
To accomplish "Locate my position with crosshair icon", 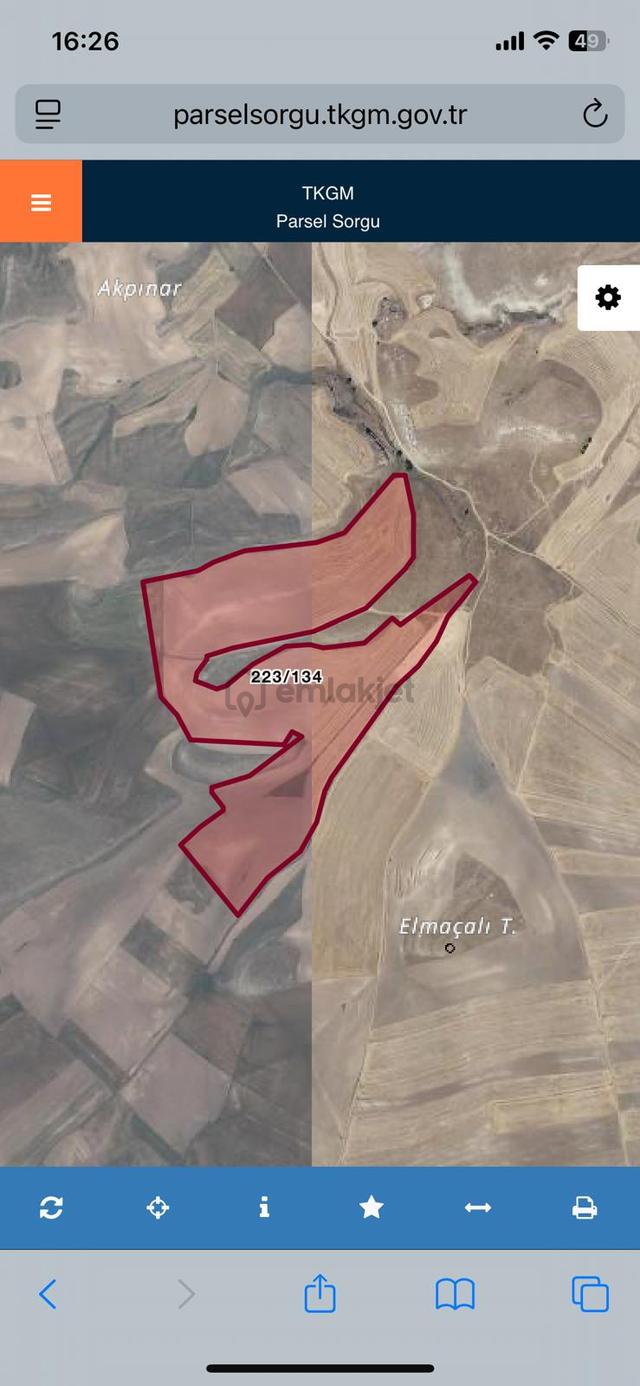I will pos(158,1208).
